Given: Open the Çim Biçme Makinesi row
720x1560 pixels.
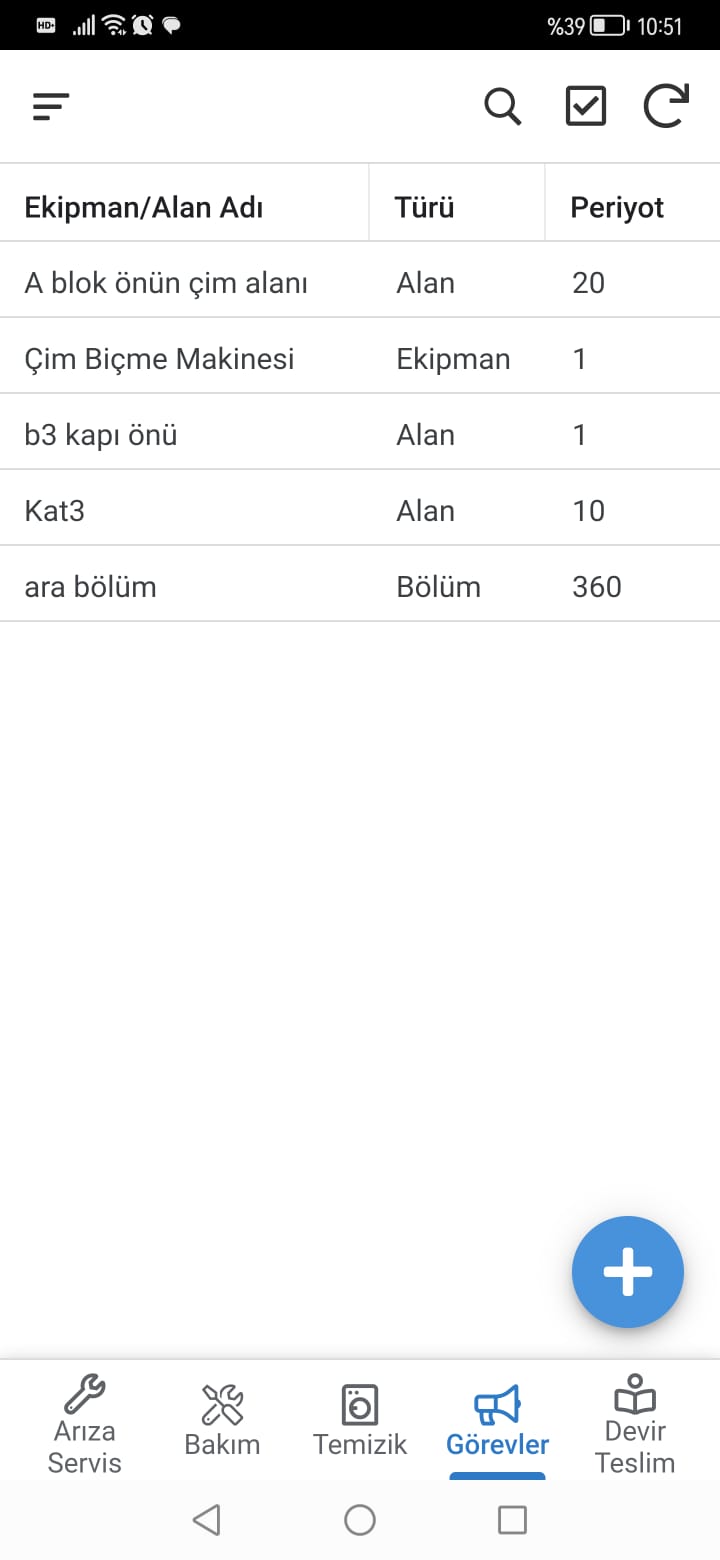Looking at the screenshot, I should [x=360, y=359].
